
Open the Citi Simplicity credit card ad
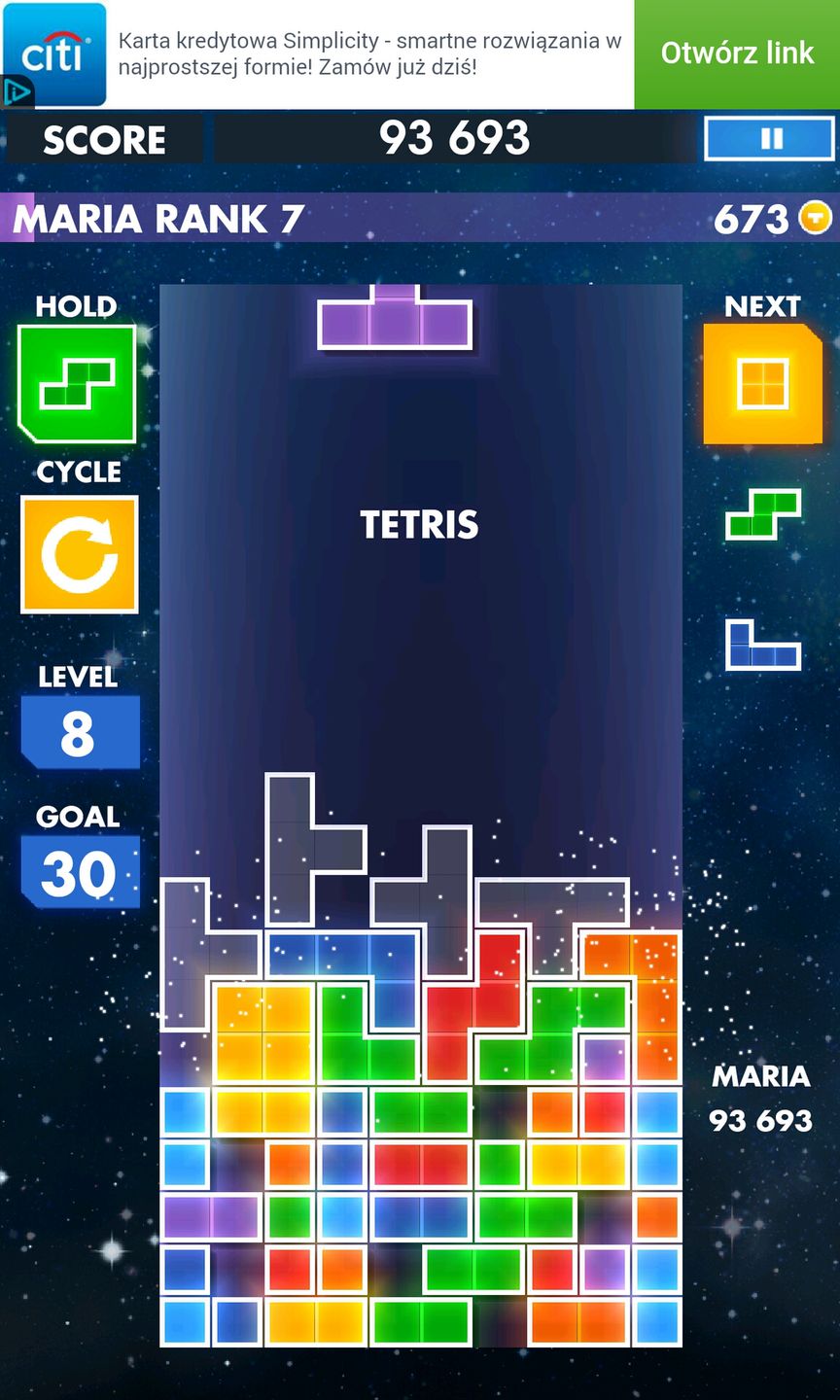pyautogui.click(x=369, y=54)
